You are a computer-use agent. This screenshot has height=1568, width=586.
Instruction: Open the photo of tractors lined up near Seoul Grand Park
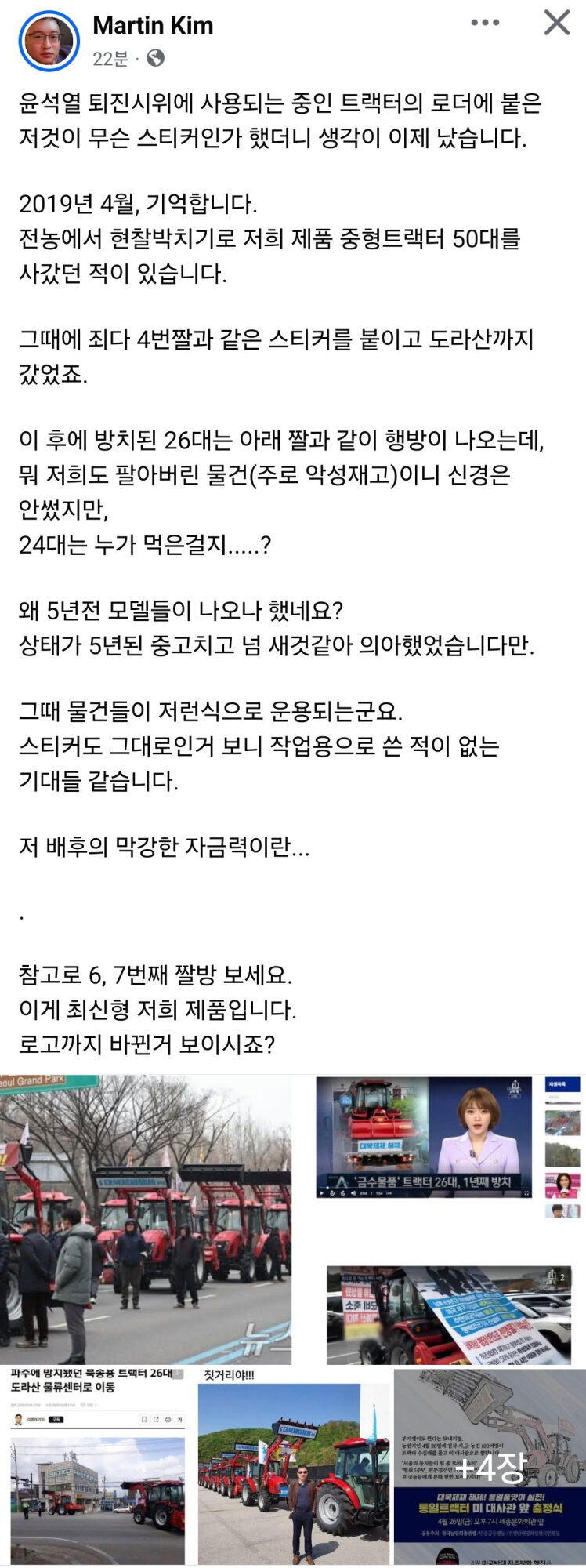pyautogui.click(x=146, y=1218)
